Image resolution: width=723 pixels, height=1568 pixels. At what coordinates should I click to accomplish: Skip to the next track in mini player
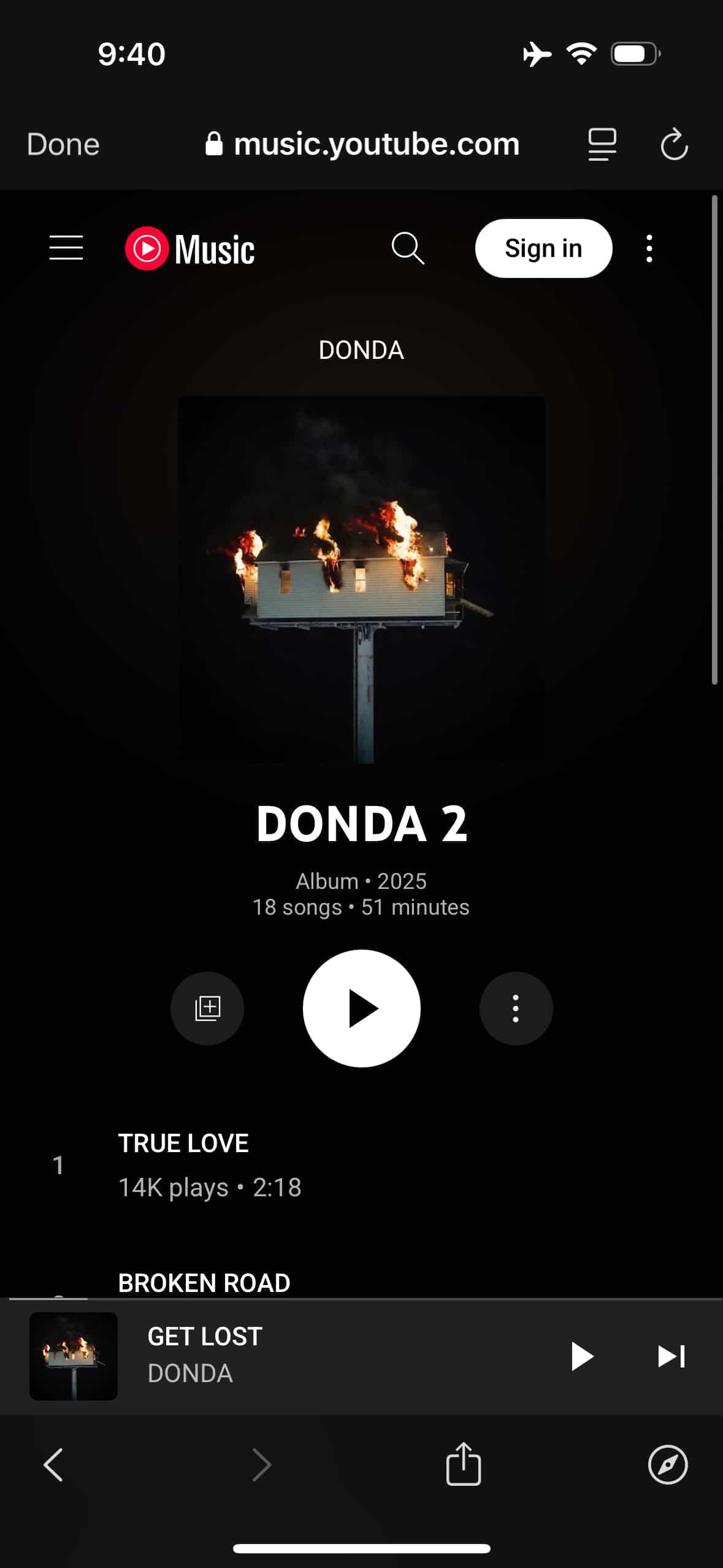point(671,1356)
